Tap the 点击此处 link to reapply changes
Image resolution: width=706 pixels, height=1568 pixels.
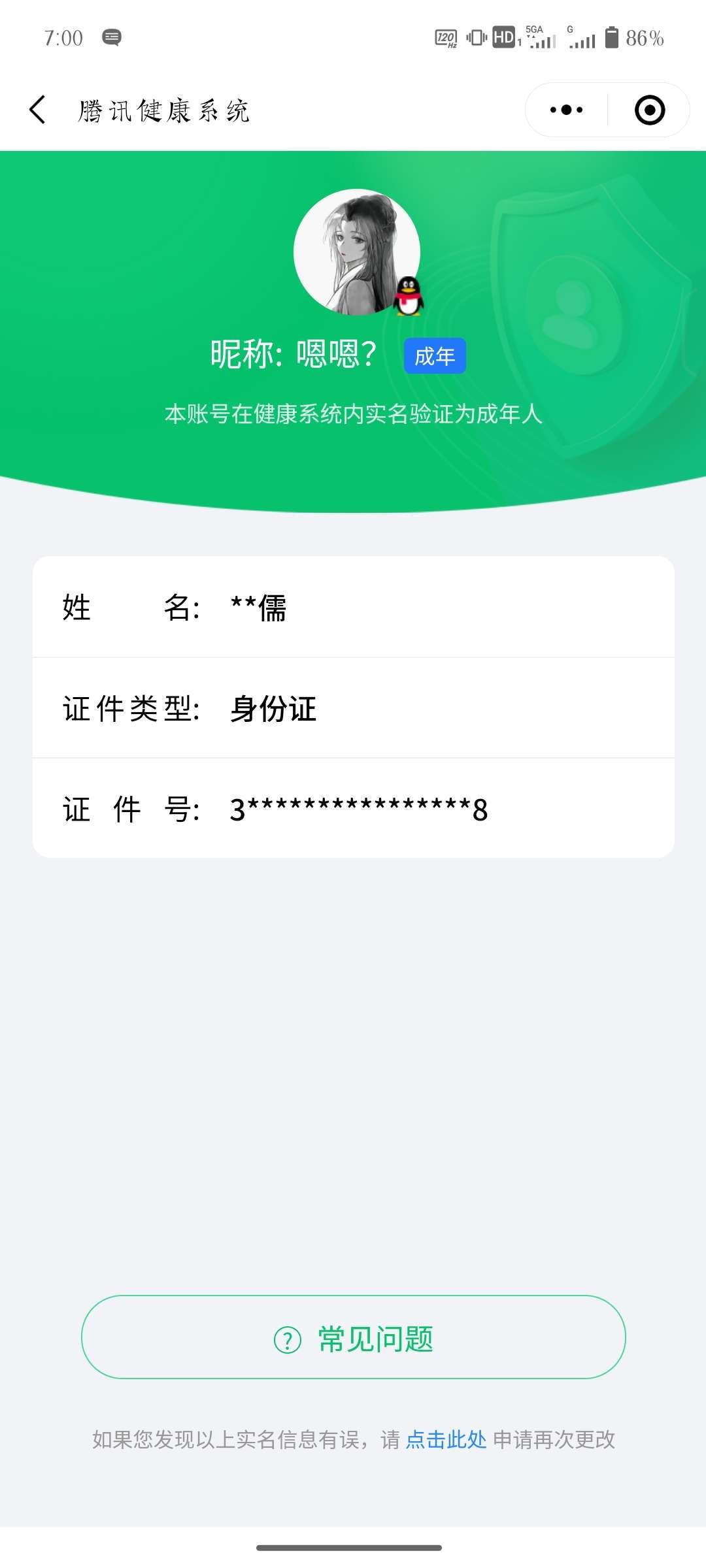pyautogui.click(x=446, y=1439)
